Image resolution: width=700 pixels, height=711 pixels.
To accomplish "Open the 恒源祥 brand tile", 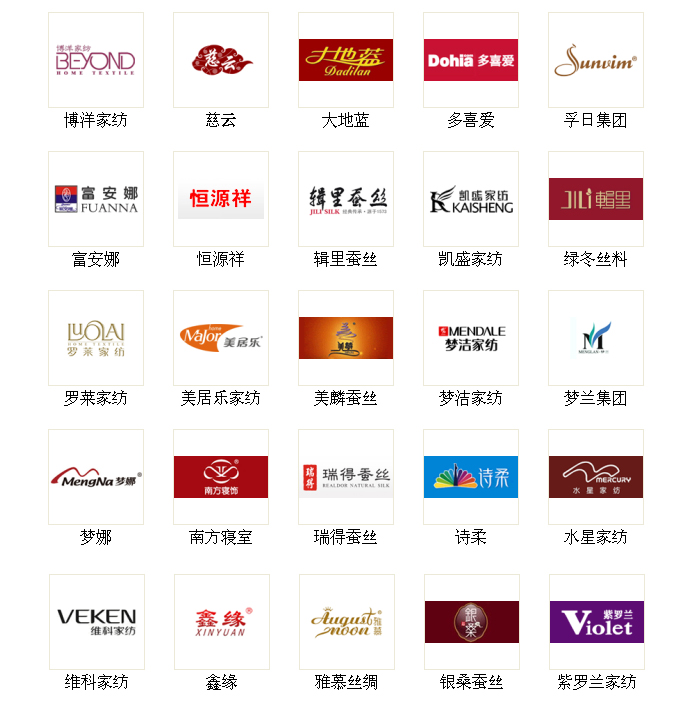I will tap(221, 199).
